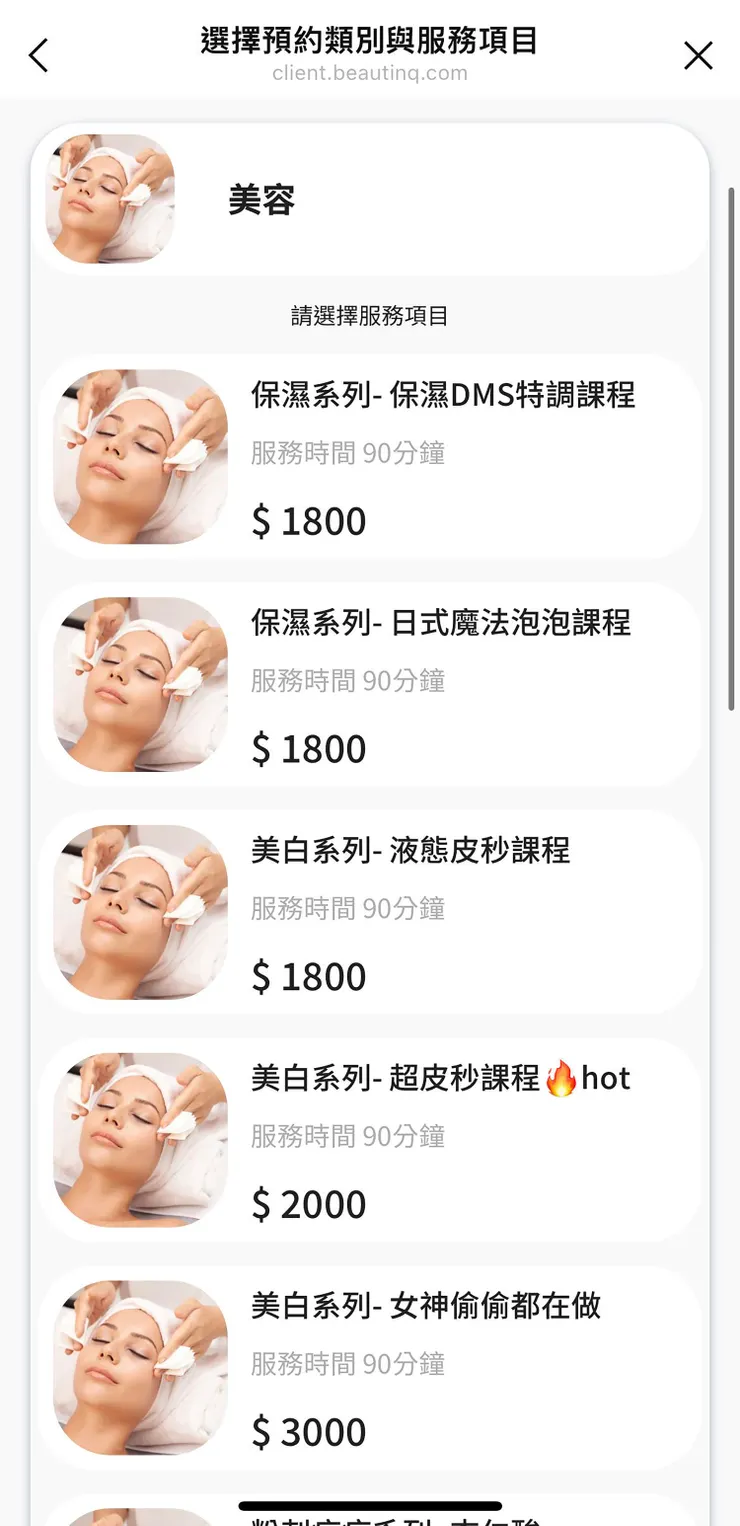Tap the 液態皮秒課程 service picture
The image size is (740, 1526).
[x=140, y=910]
